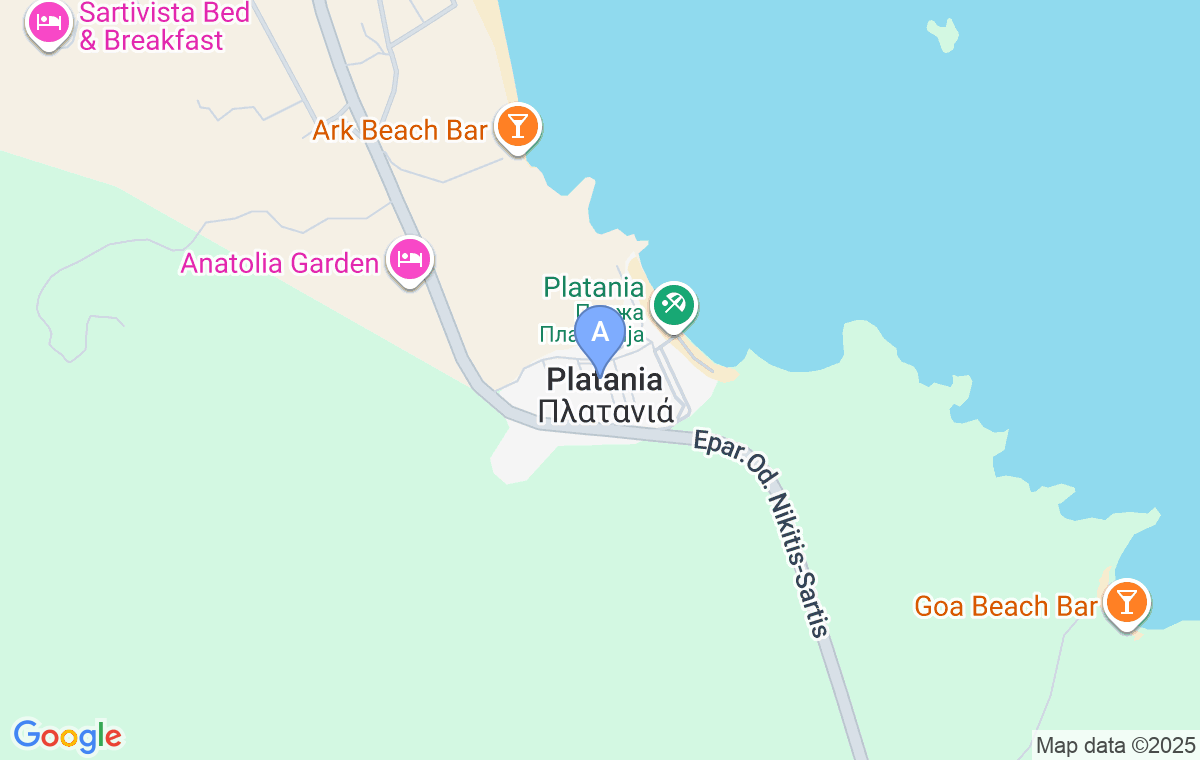The width and height of the screenshot is (1200, 760).
Task: Open the Sartivista Bed & Breakfast marker
Action: [48, 22]
